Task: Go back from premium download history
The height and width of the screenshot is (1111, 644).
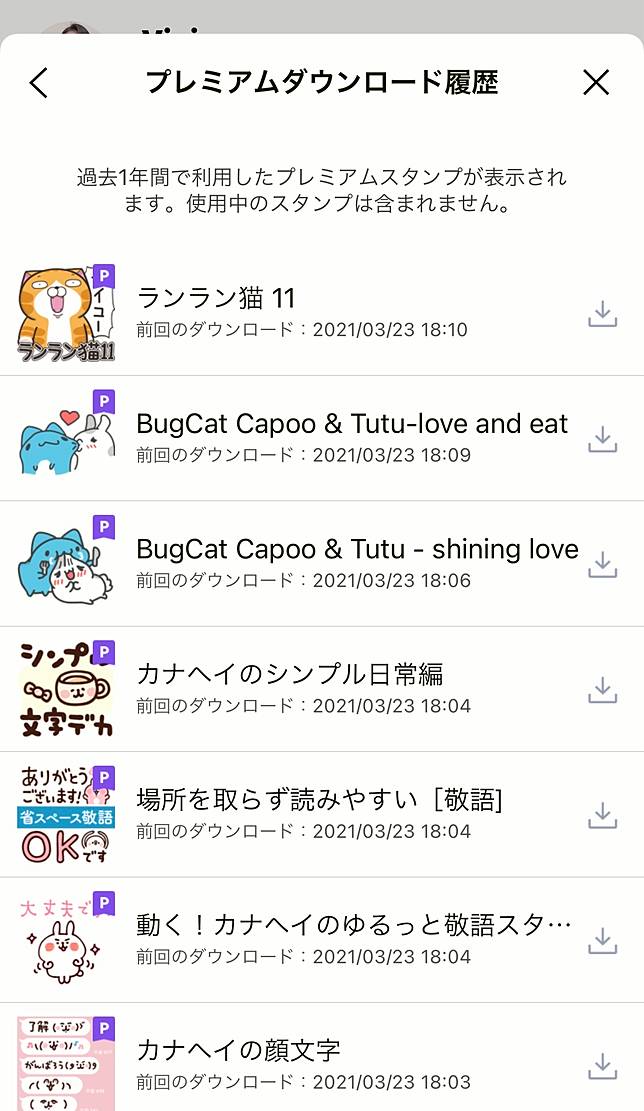Action: [x=39, y=83]
